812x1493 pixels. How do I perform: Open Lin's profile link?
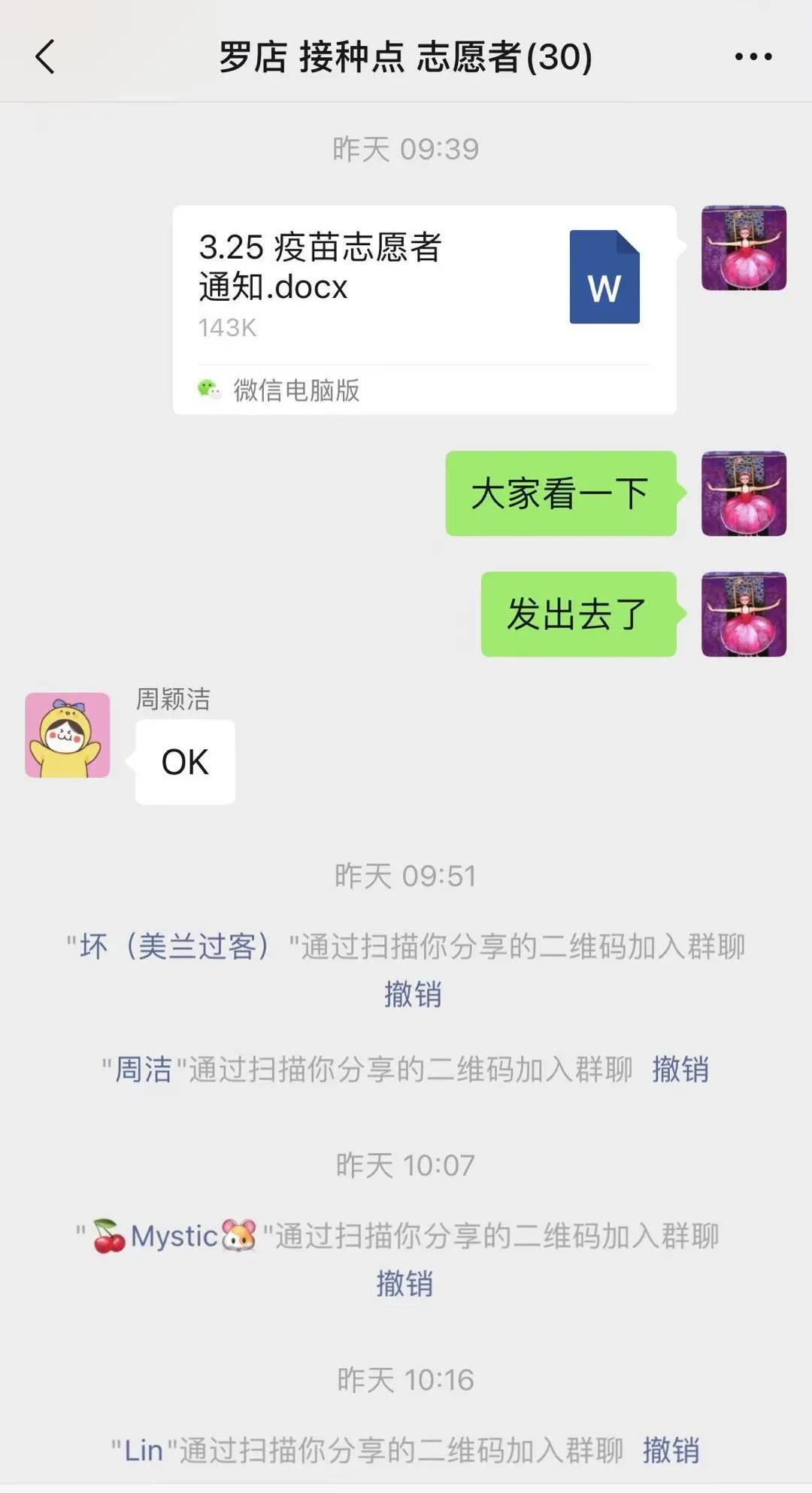[x=144, y=1449]
